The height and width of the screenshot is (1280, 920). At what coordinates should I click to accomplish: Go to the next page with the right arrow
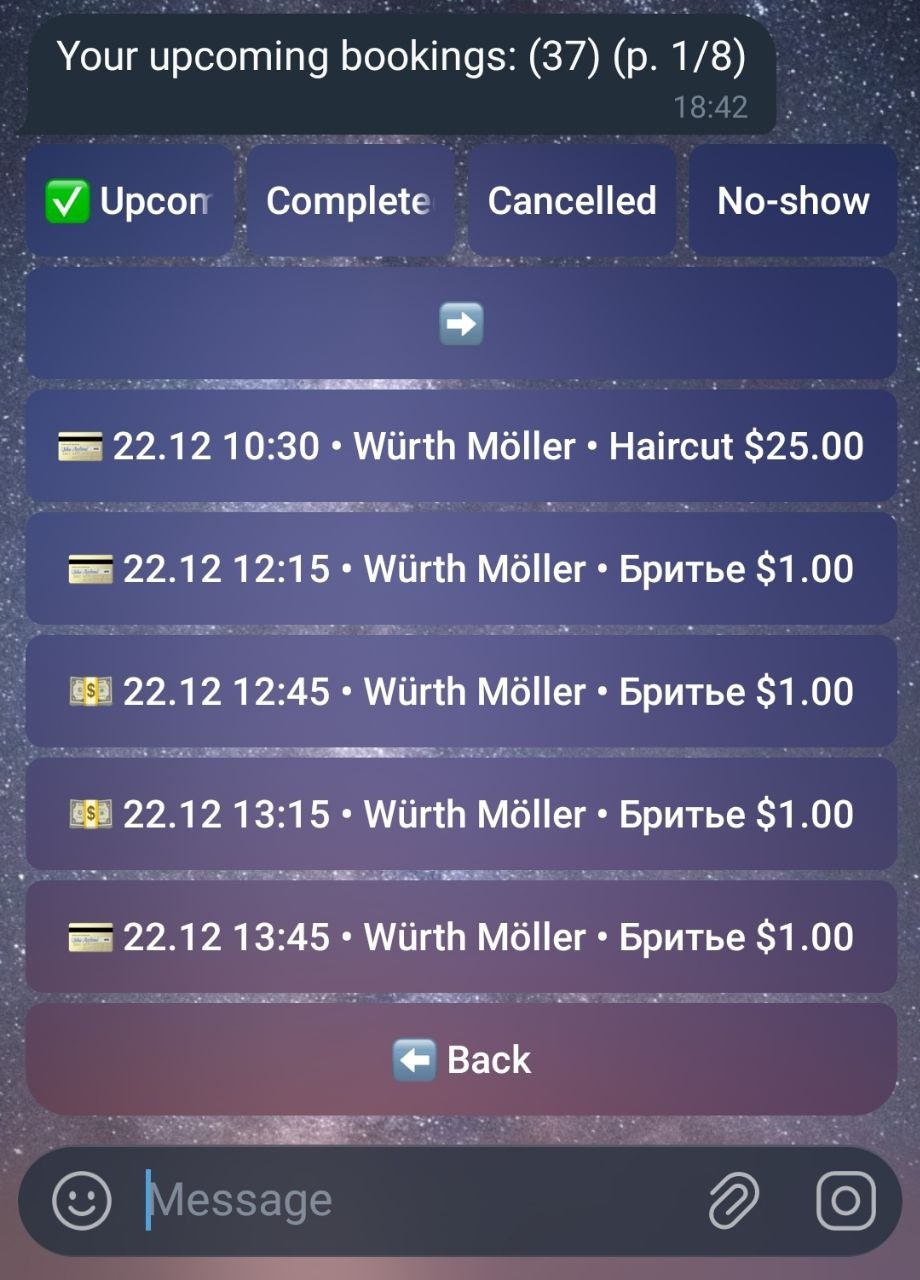(x=460, y=322)
